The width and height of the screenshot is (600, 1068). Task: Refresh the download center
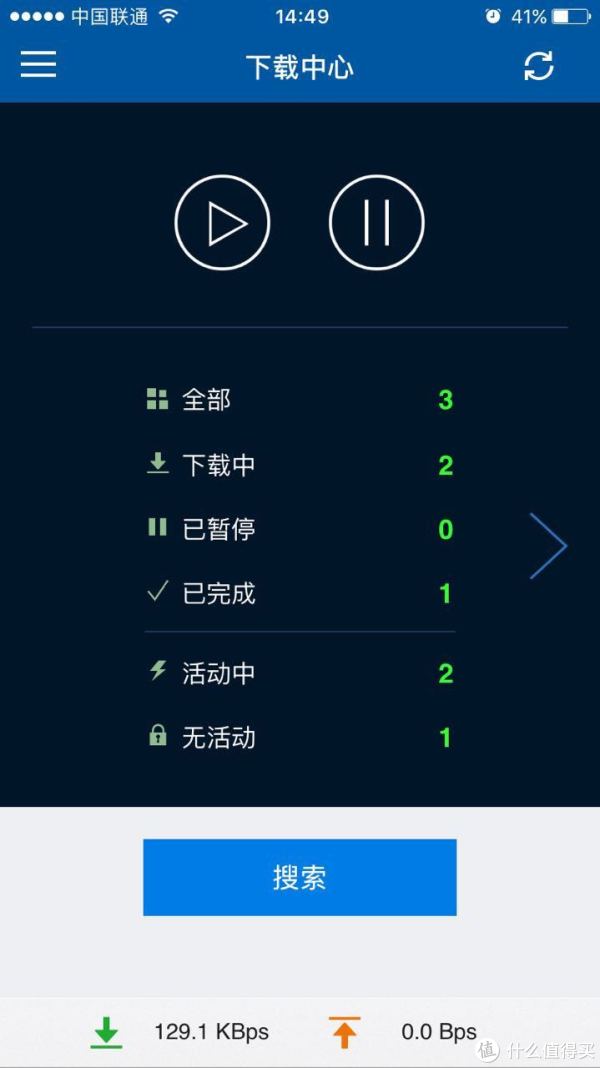[x=538, y=66]
